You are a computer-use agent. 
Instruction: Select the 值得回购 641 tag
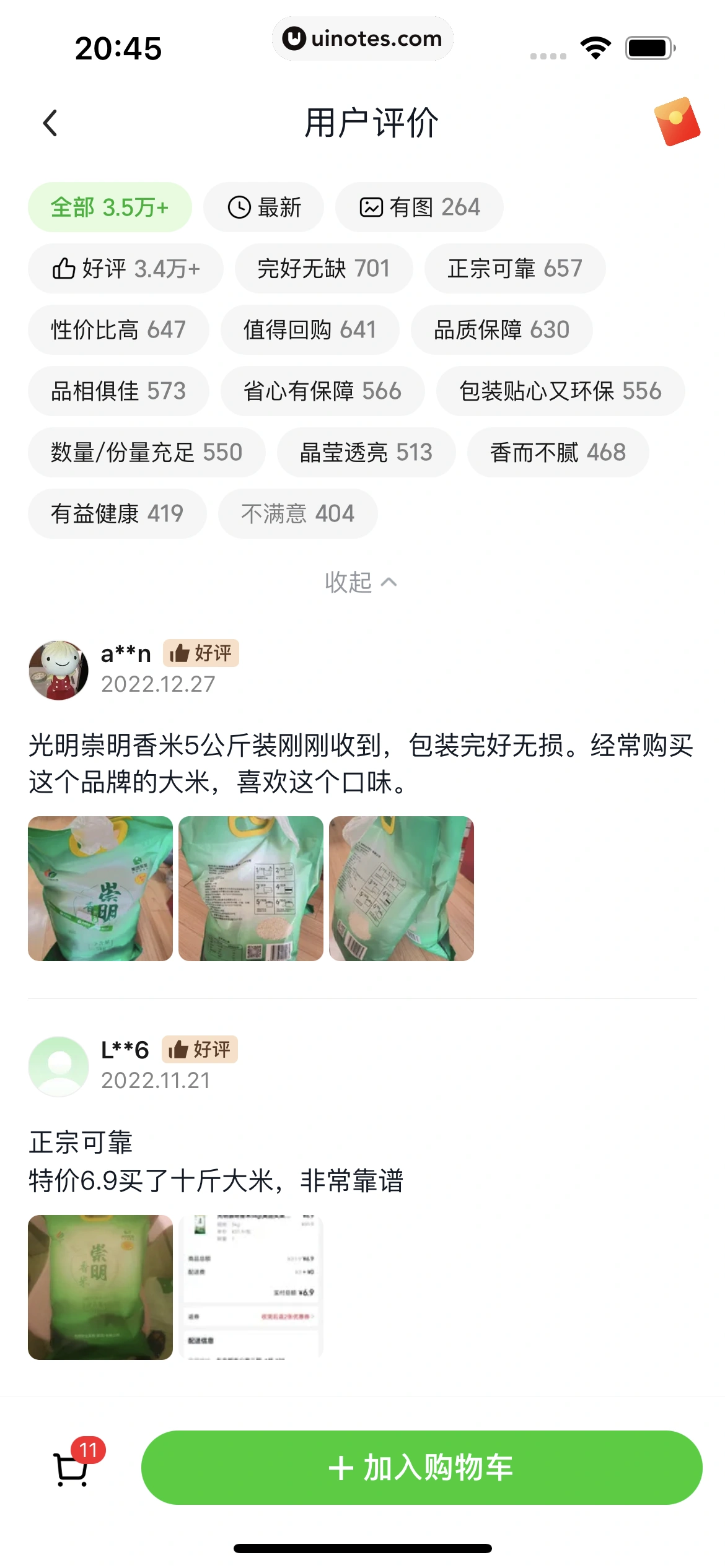pos(310,330)
